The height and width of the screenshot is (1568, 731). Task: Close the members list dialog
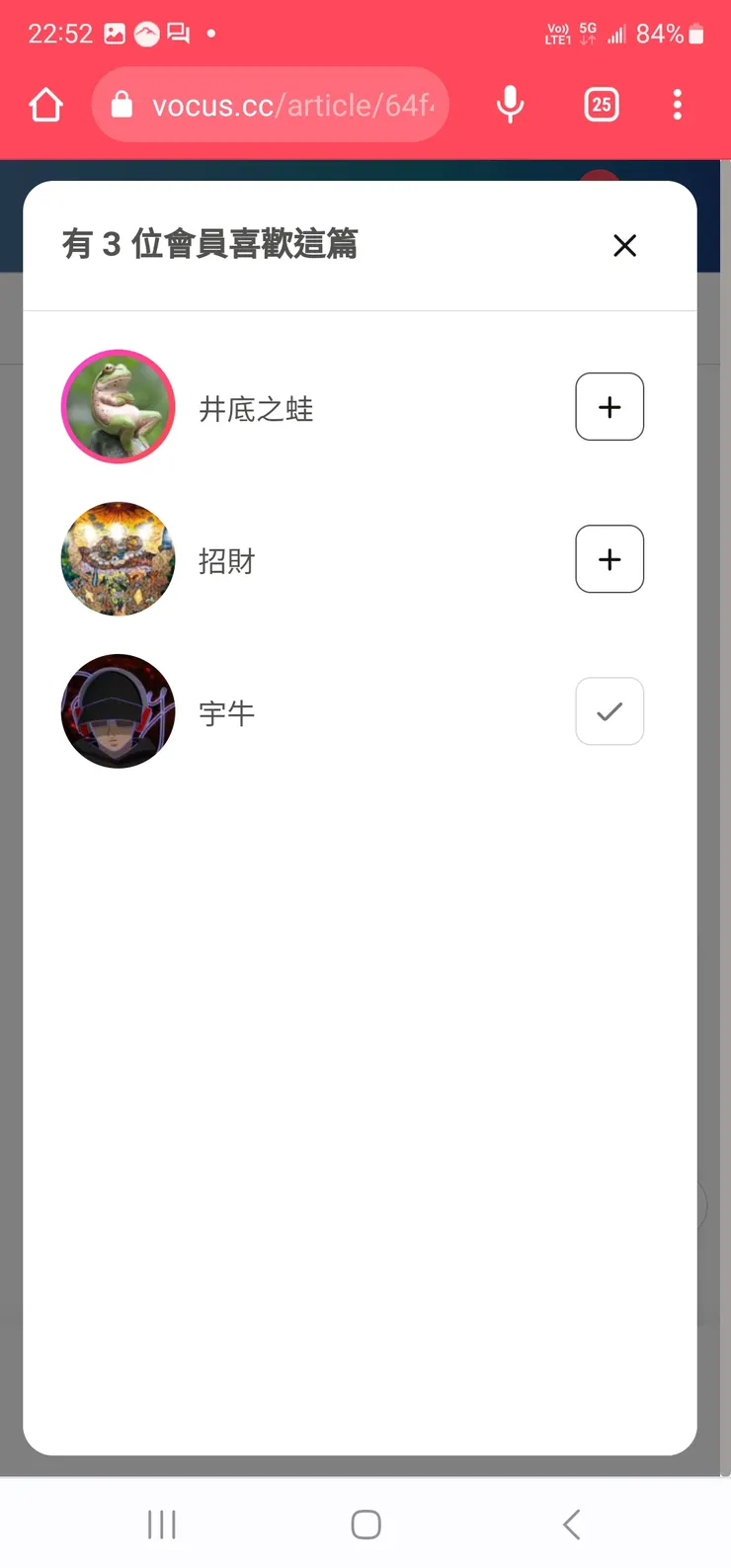pos(624,245)
